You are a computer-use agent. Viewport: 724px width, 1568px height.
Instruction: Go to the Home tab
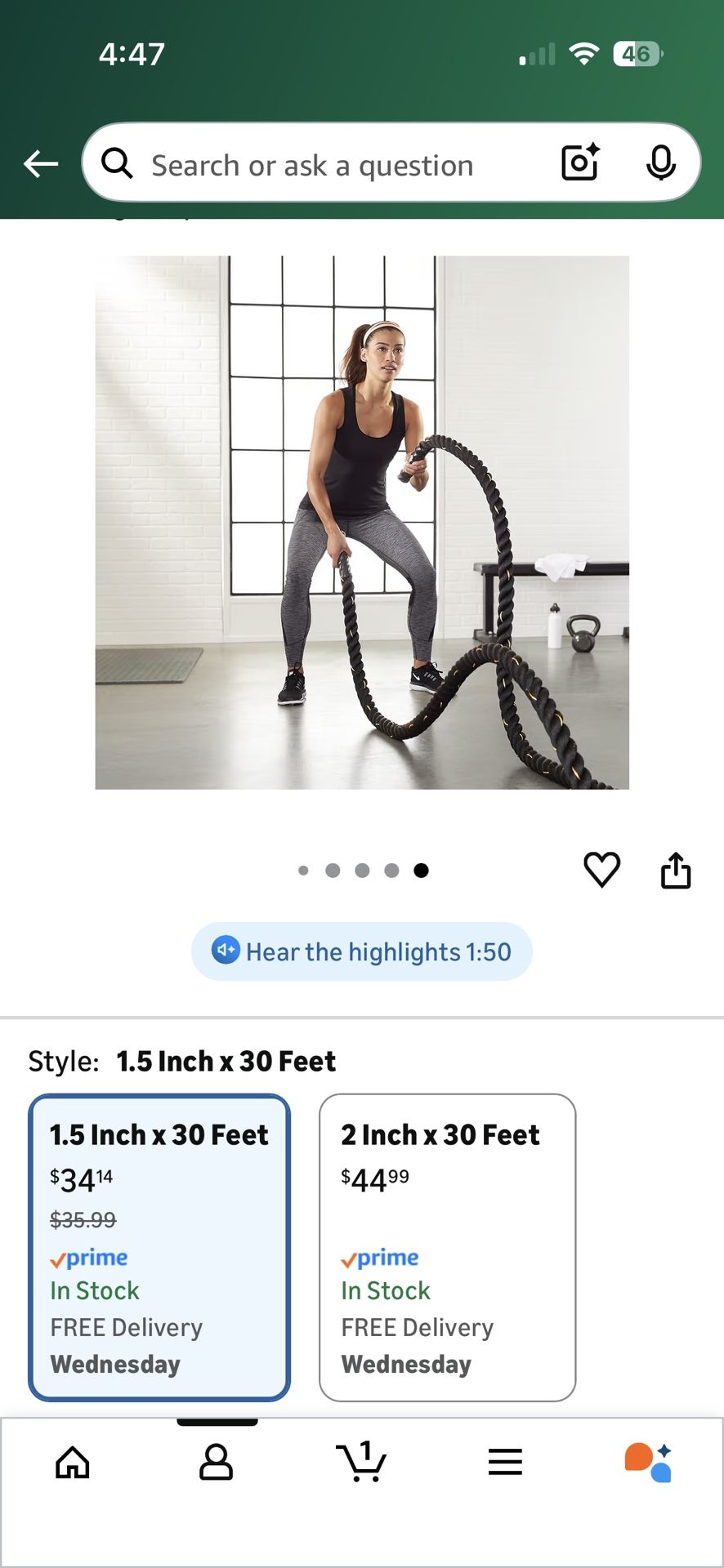point(73,1462)
